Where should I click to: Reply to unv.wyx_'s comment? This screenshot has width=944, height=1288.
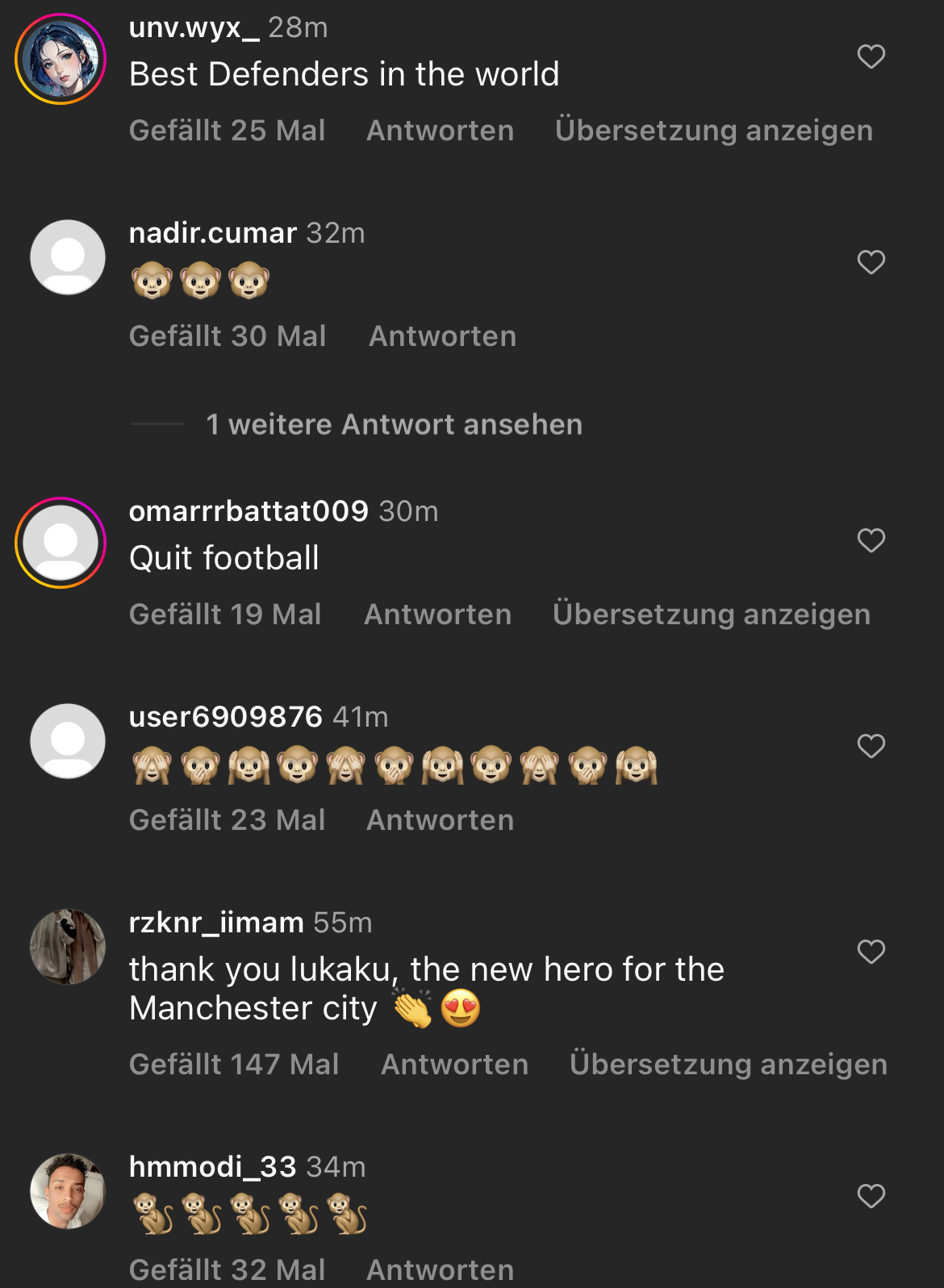click(x=440, y=131)
